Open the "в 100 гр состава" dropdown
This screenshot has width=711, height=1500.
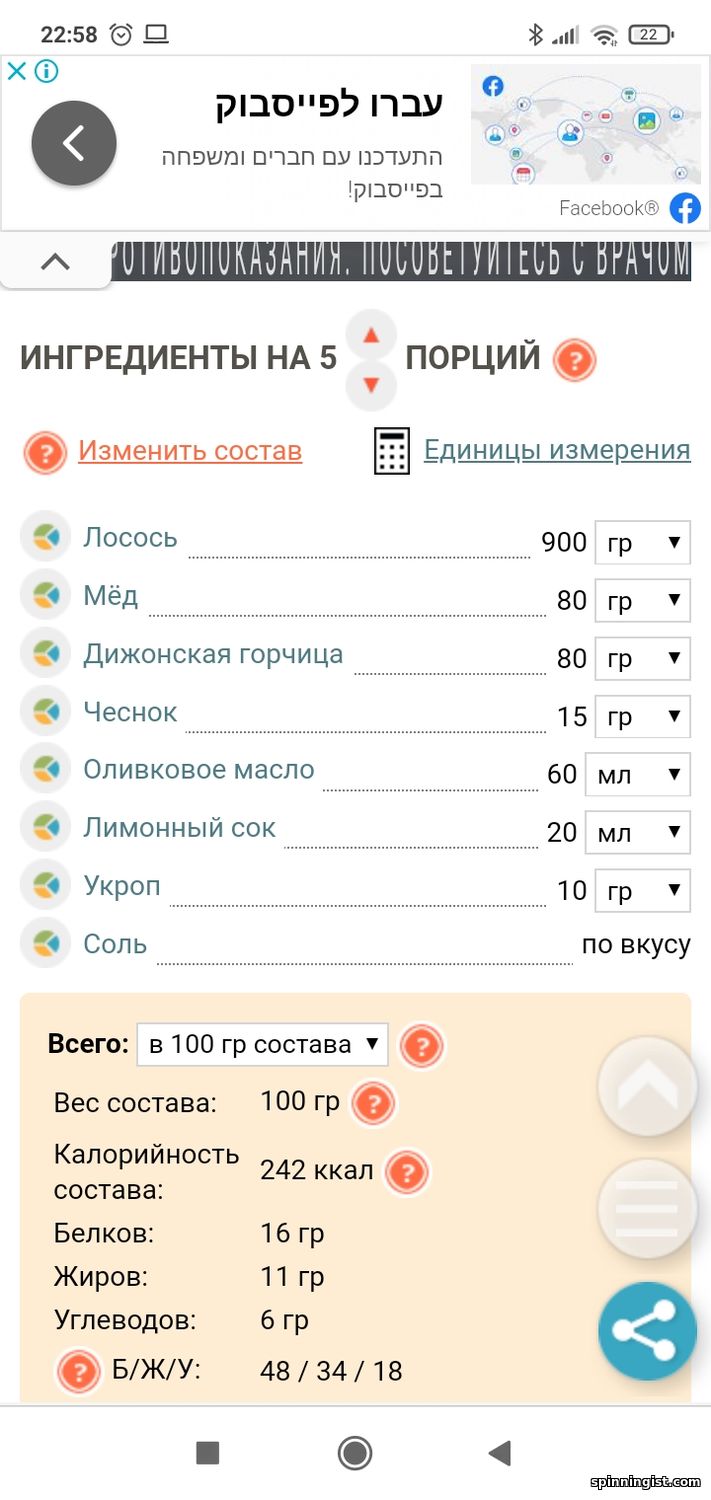coord(262,1045)
